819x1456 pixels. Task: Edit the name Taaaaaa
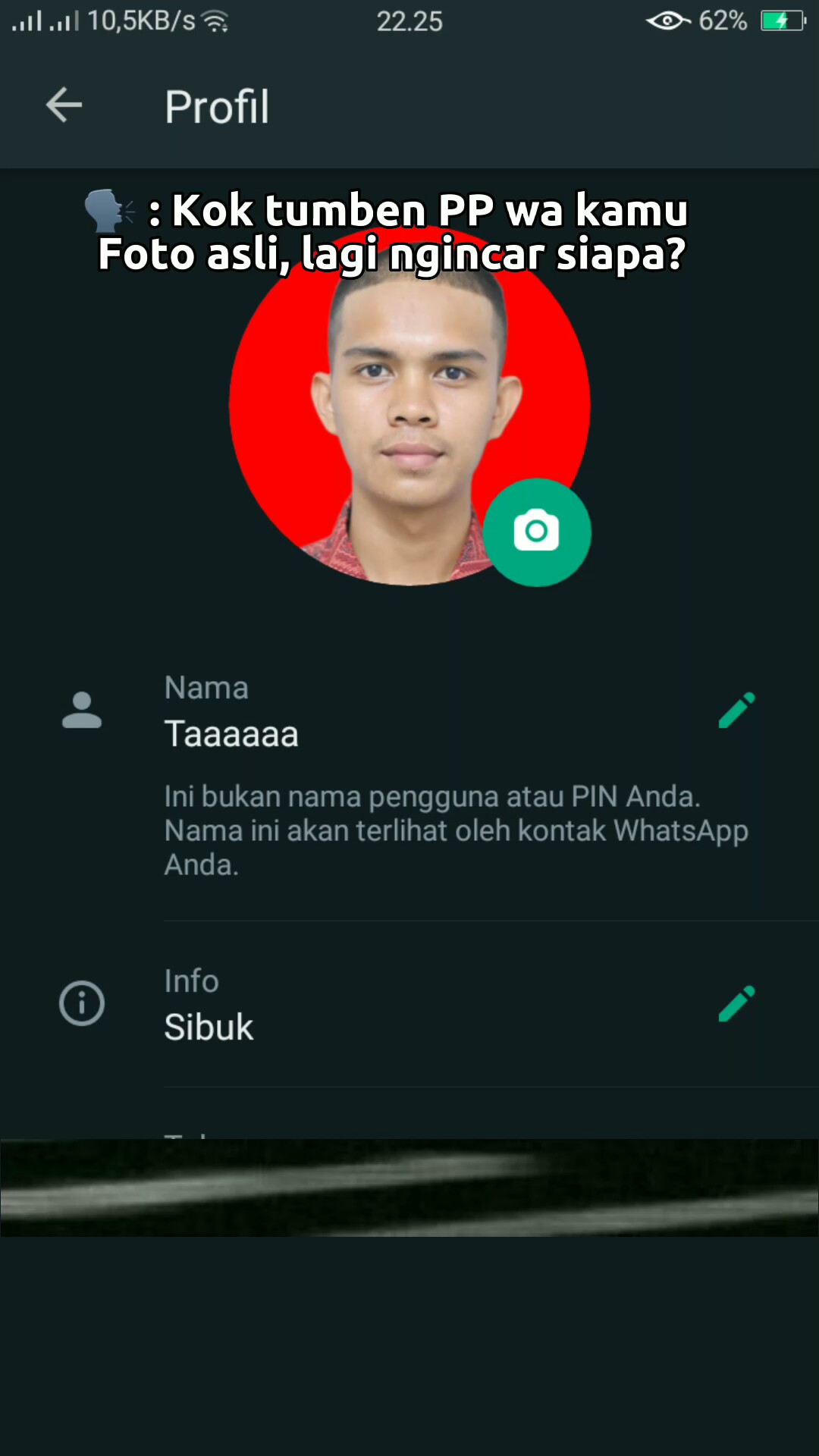tap(736, 711)
